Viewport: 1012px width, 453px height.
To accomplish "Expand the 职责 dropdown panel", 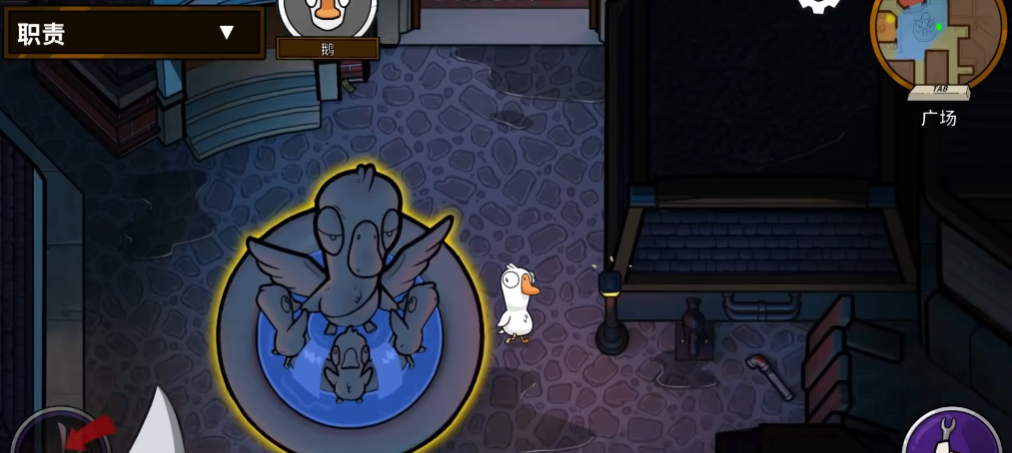I will (227, 33).
